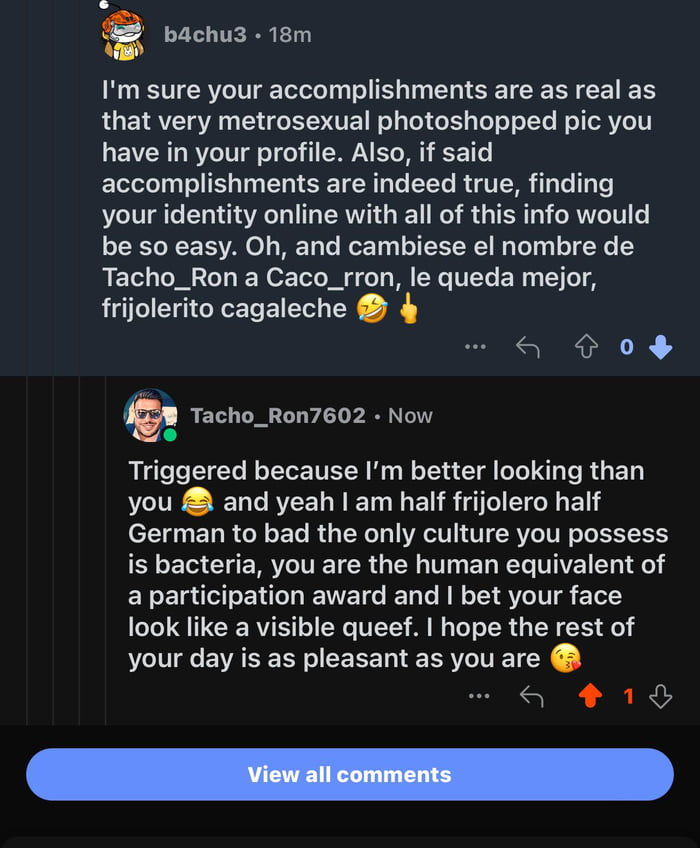Reply to b4chu3's comment

click(527, 347)
